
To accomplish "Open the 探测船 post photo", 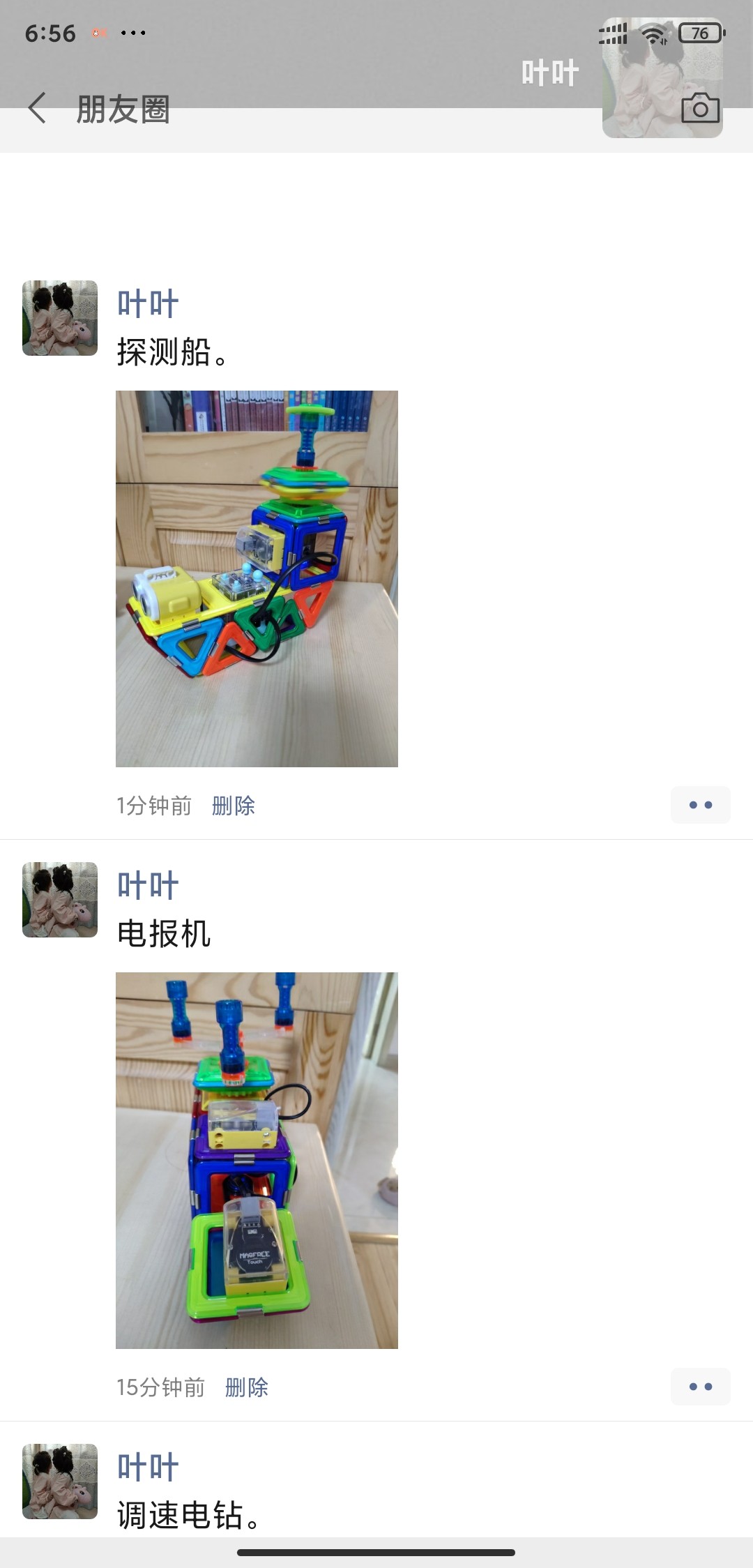I will (257, 578).
